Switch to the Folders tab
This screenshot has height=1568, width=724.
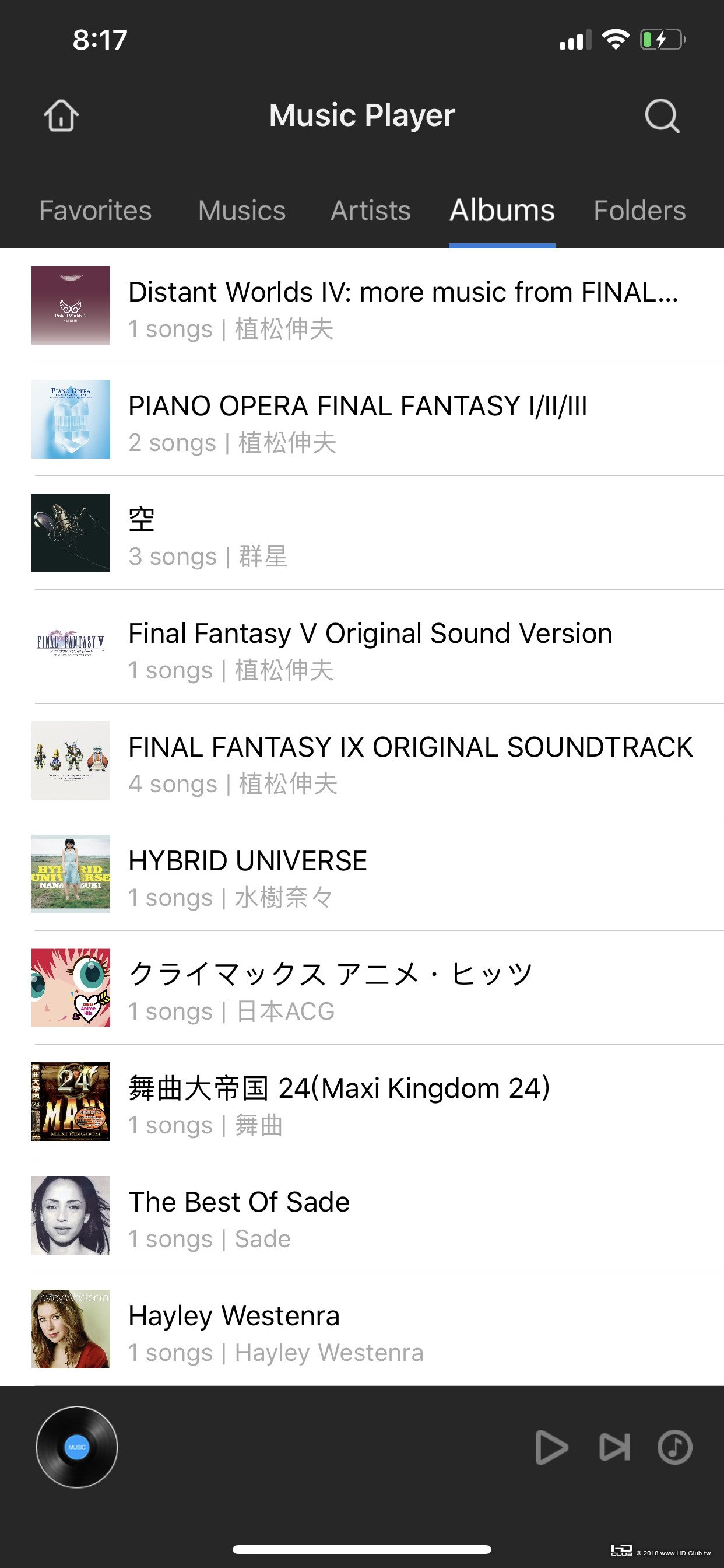[x=639, y=211]
